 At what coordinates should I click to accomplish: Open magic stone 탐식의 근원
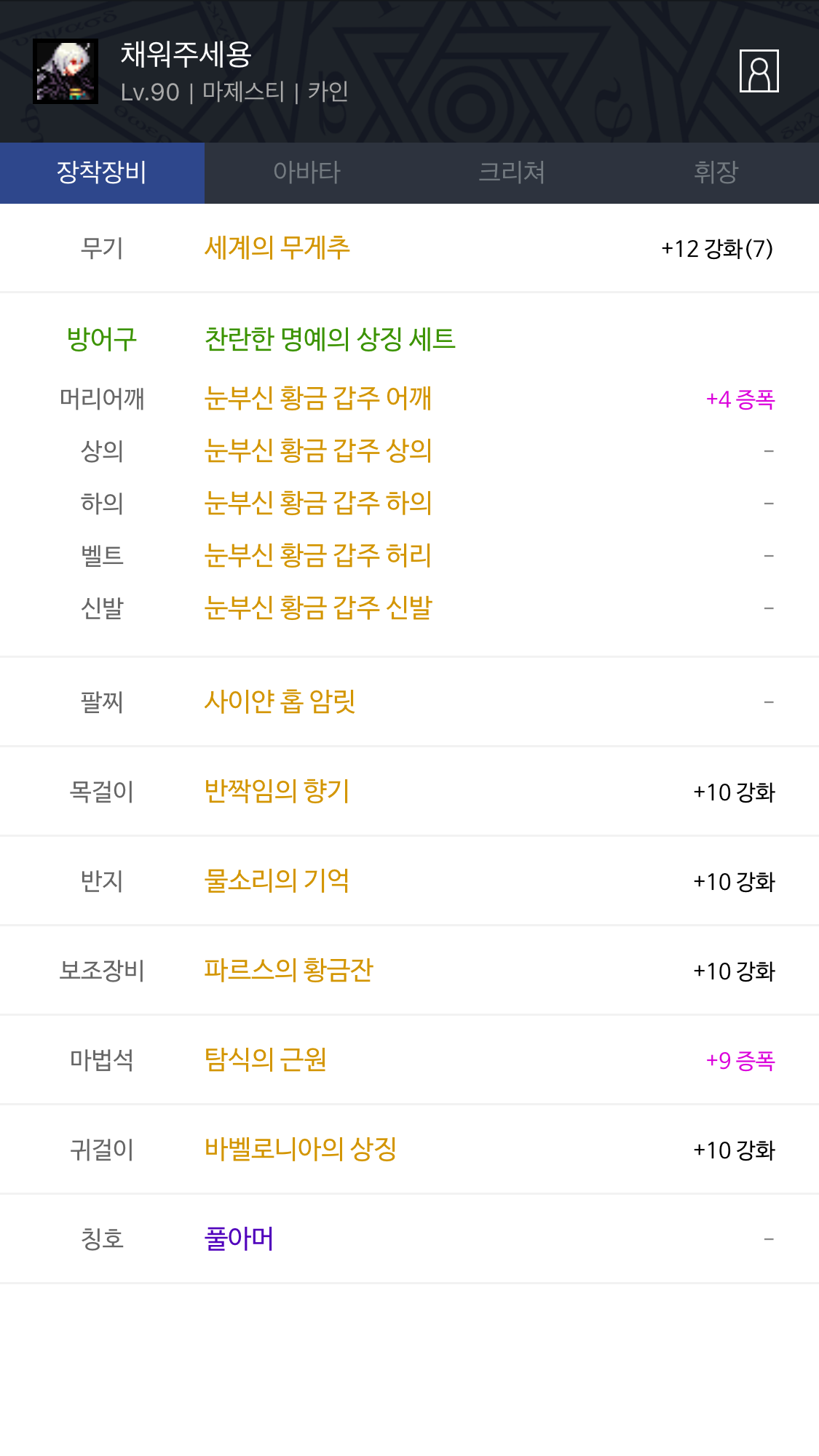(x=265, y=1060)
